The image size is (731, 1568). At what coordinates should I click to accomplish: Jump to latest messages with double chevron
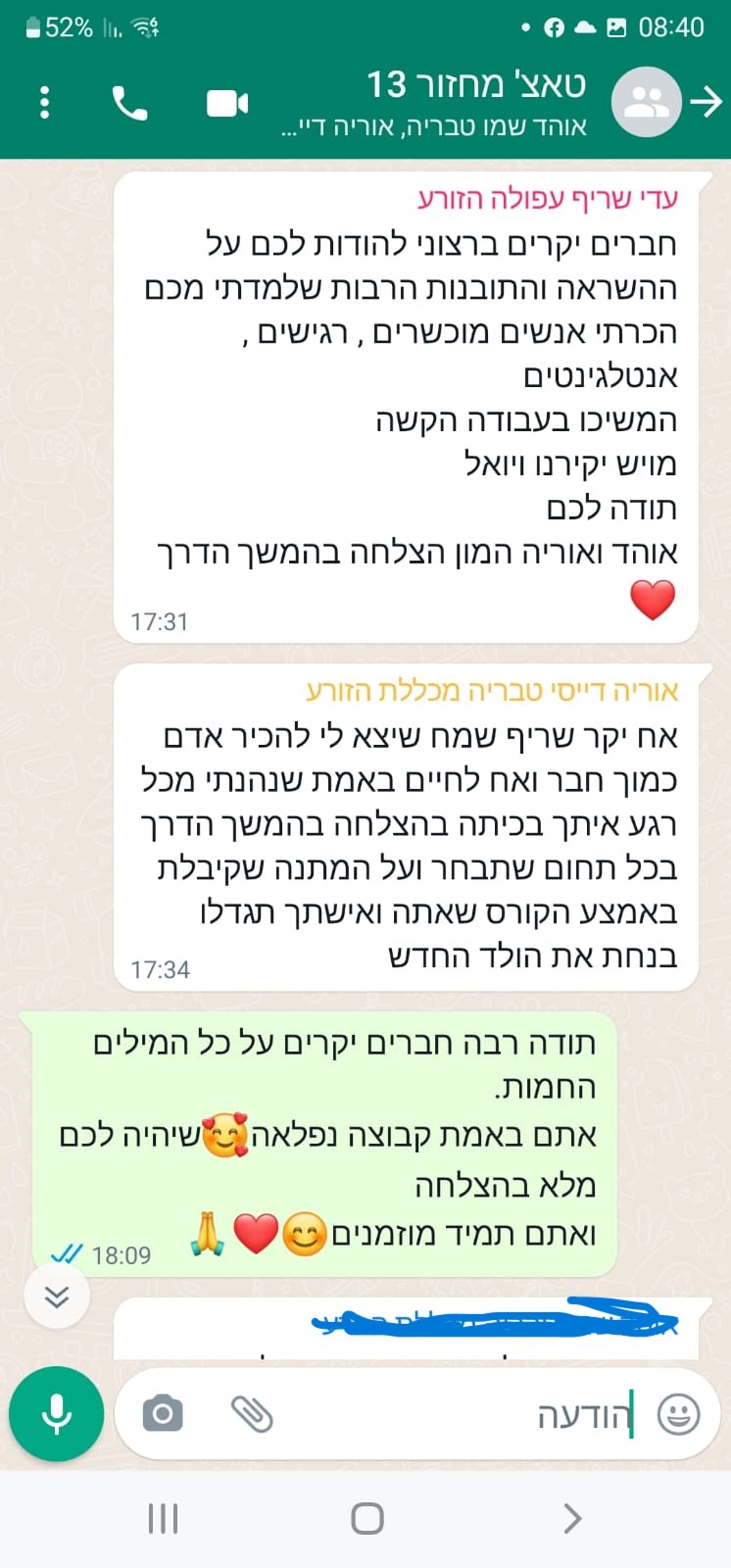57,1297
